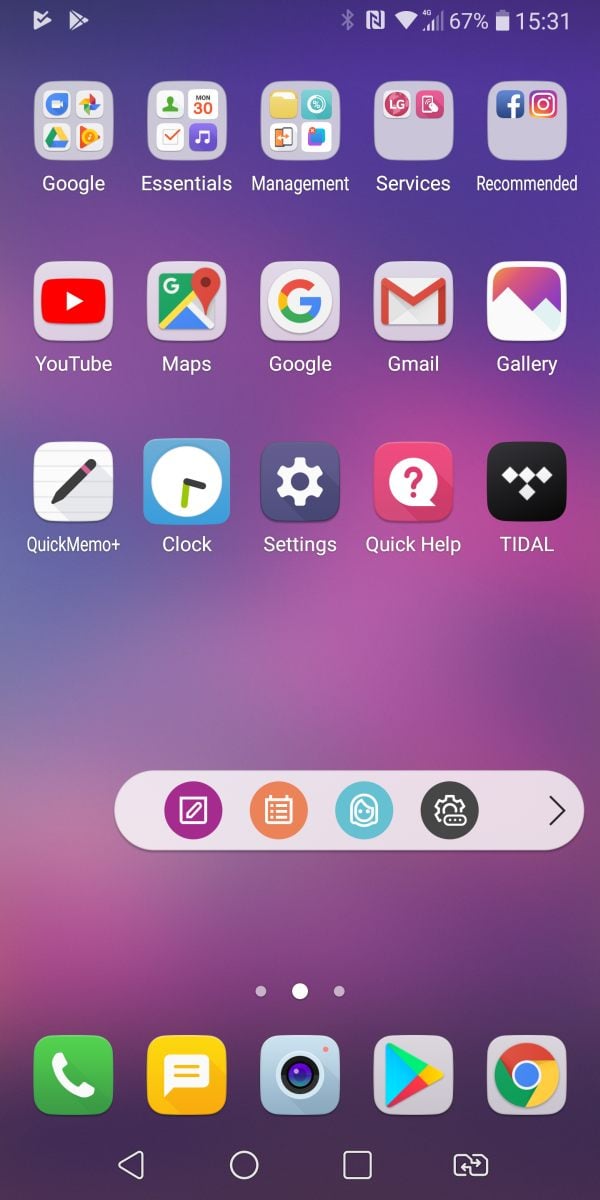This screenshot has width=600, height=1200.
Task: Launch the Camera from the dock
Action: coord(300,1075)
